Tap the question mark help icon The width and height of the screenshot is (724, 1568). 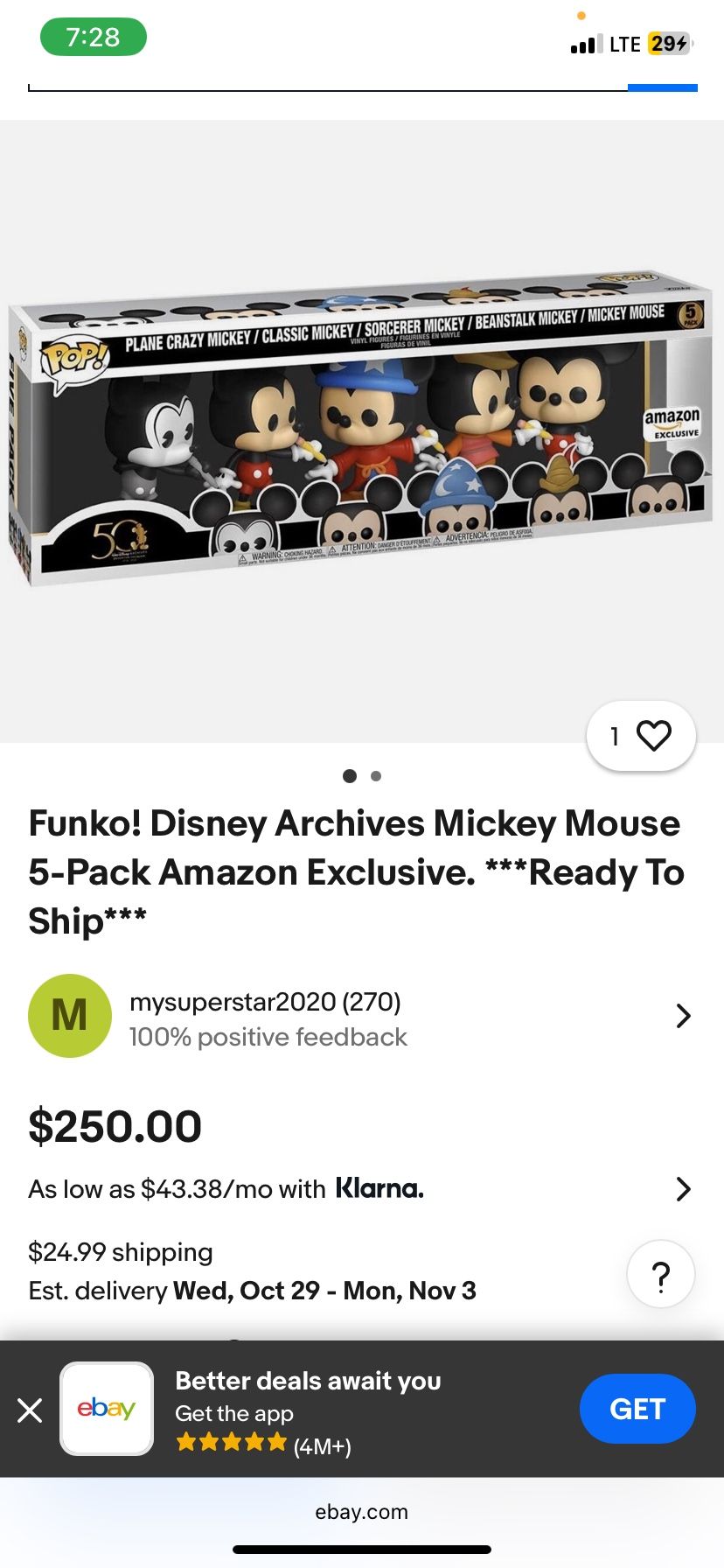(x=661, y=1274)
